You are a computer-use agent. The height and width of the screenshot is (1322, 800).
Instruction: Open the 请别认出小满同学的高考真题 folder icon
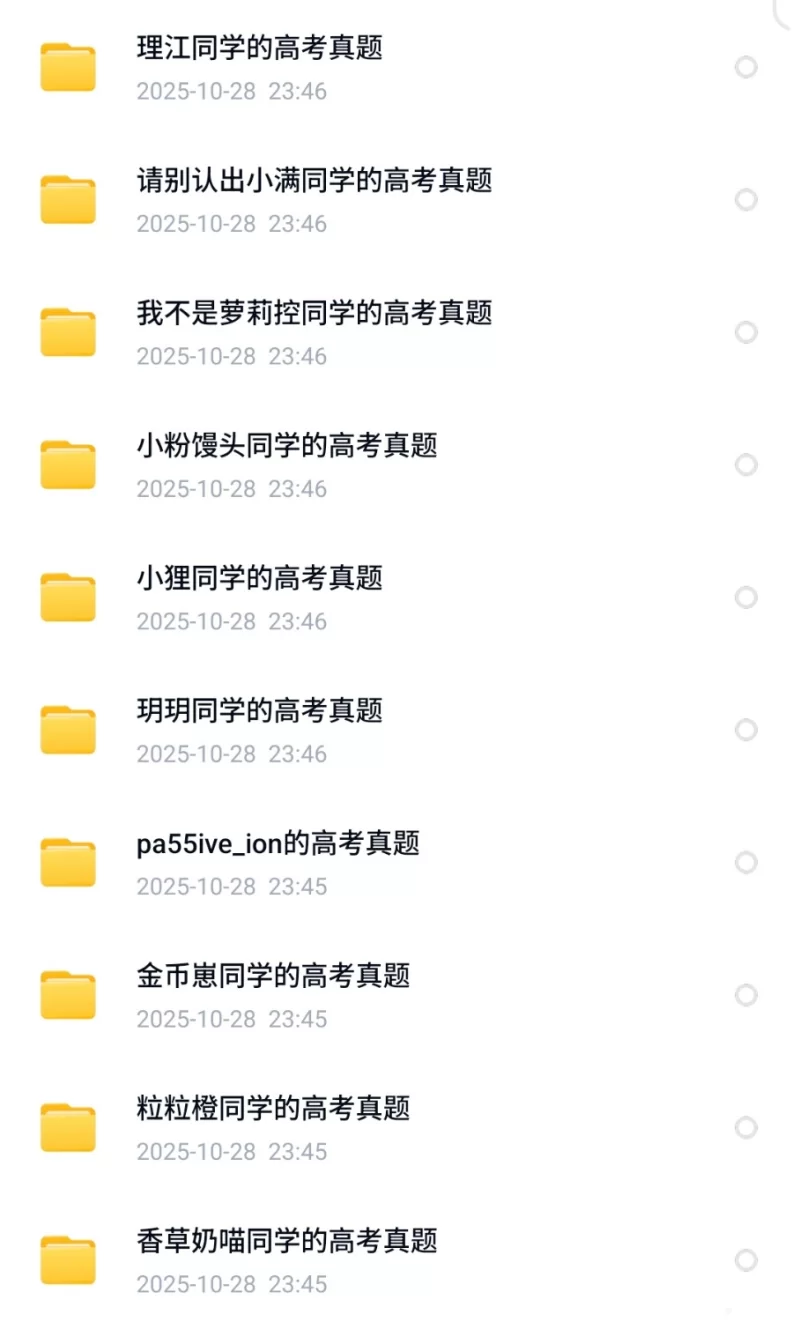[x=67, y=198]
